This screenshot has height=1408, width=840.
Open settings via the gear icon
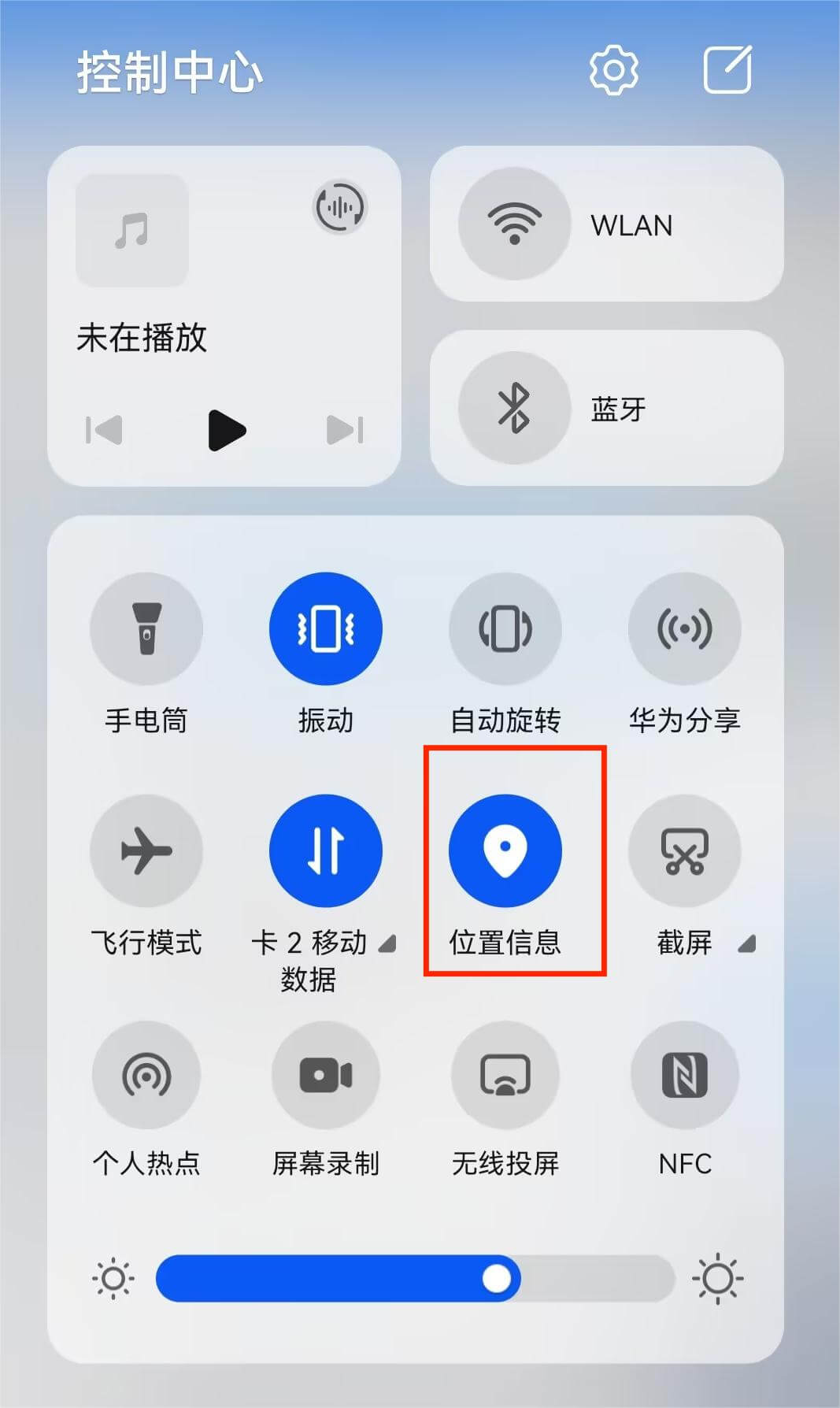pos(613,71)
